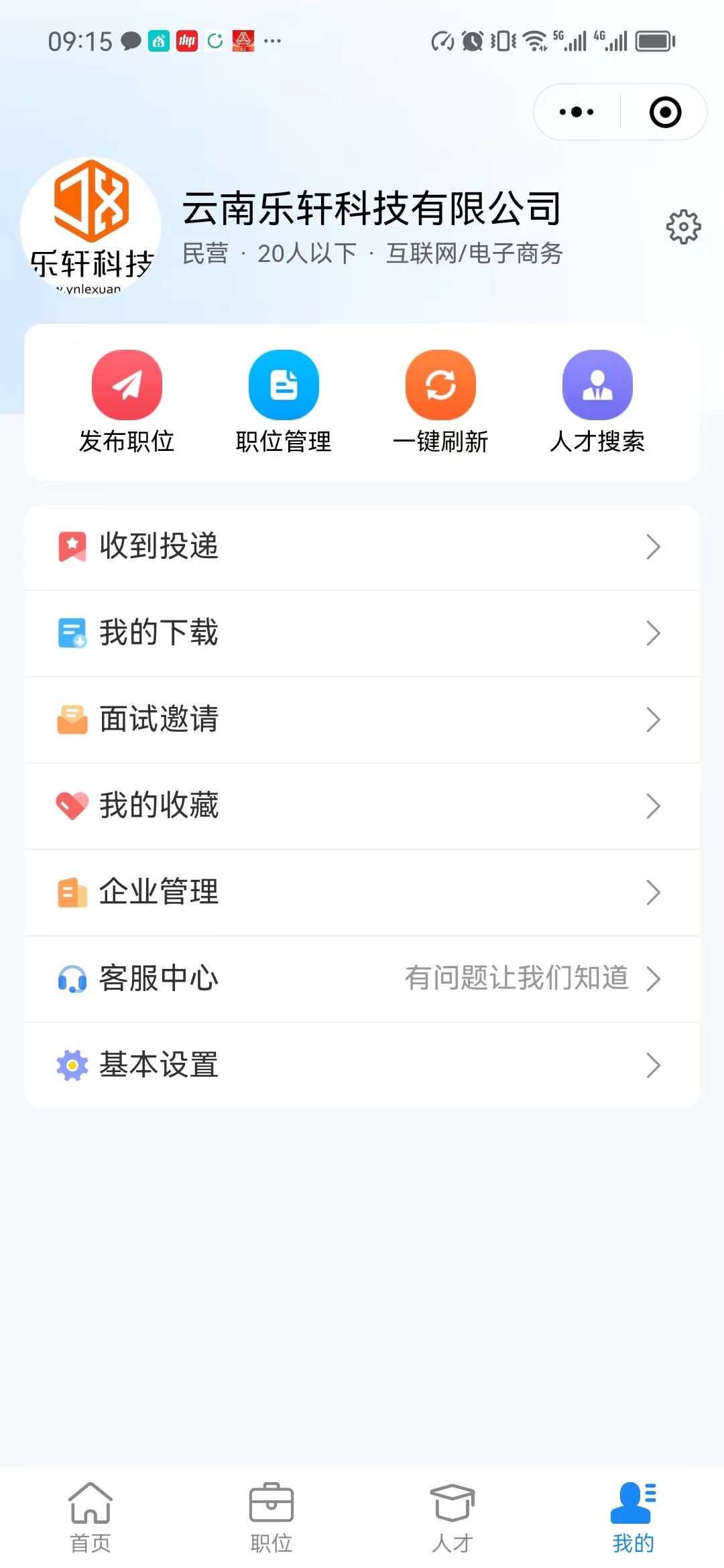Contact 客服中心 customer service
The height and width of the screenshot is (1568, 724).
[362, 979]
